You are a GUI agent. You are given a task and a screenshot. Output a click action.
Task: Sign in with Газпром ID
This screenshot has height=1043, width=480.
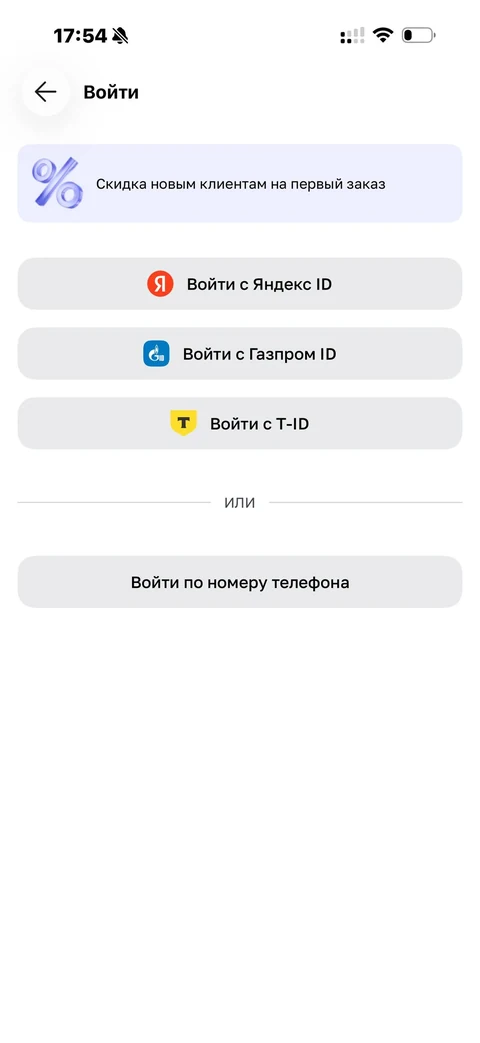pos(239,354)
